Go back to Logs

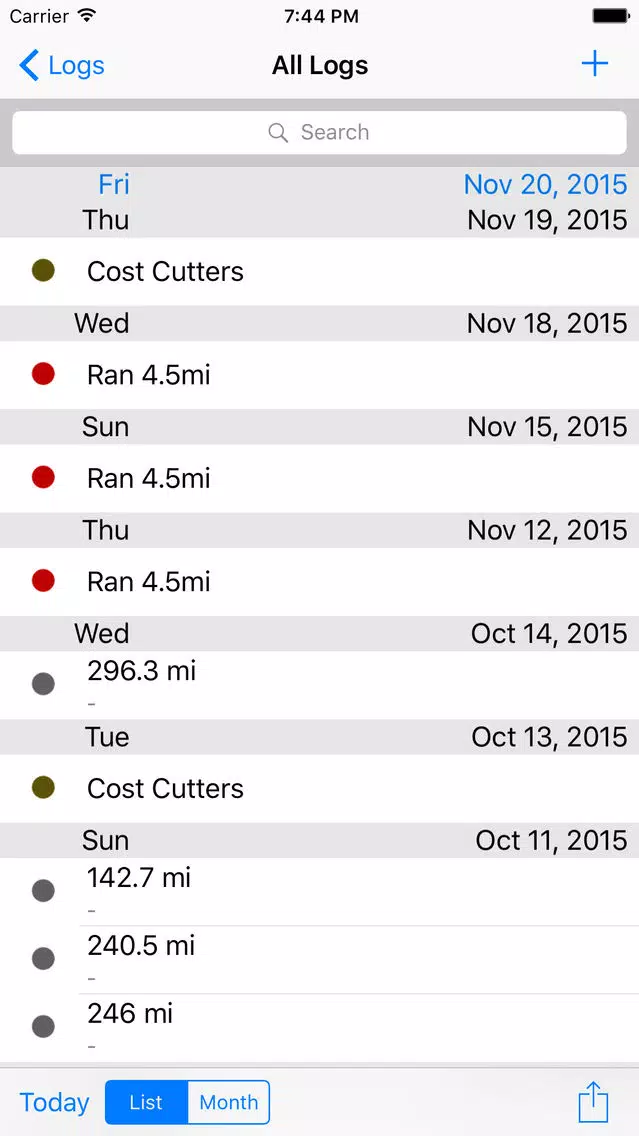(62, 65)
